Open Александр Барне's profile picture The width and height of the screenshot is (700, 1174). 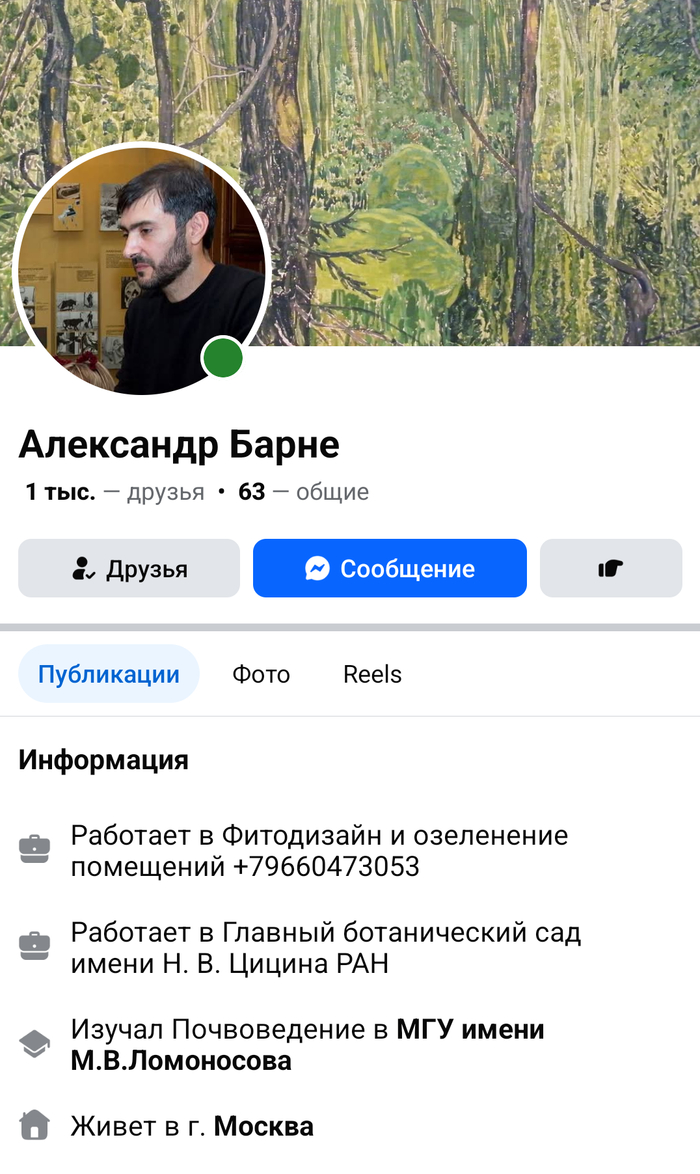(141, 270)
